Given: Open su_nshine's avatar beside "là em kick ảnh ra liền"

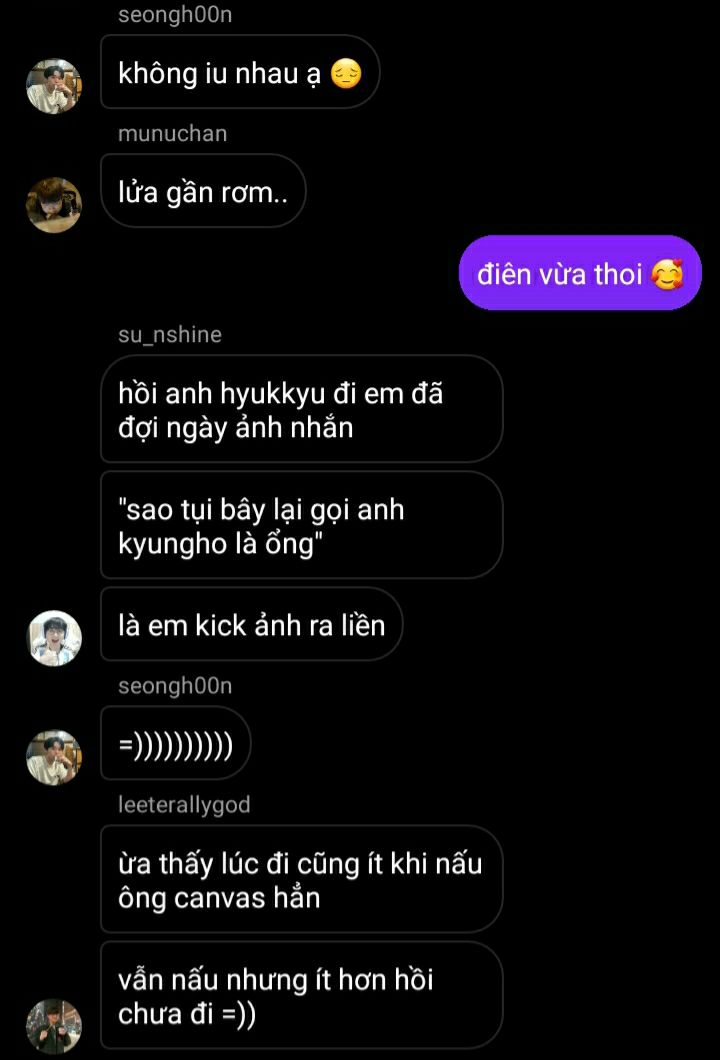Looking at the screenshot, I should tap(53, 638).
